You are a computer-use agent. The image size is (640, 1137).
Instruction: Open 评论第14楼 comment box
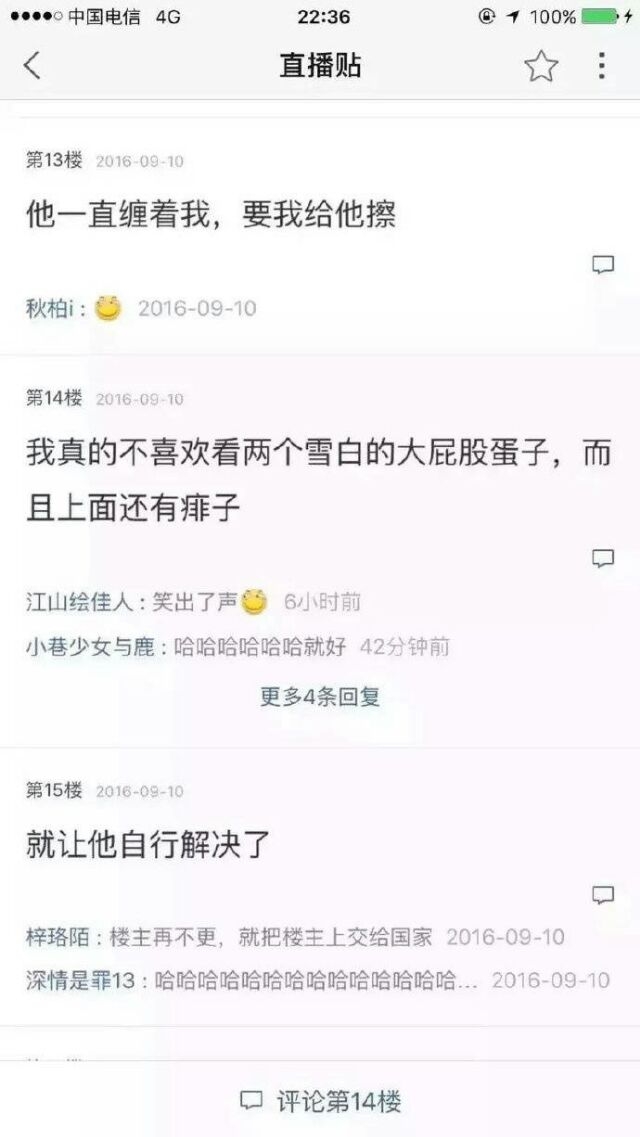coord(320,1101)
